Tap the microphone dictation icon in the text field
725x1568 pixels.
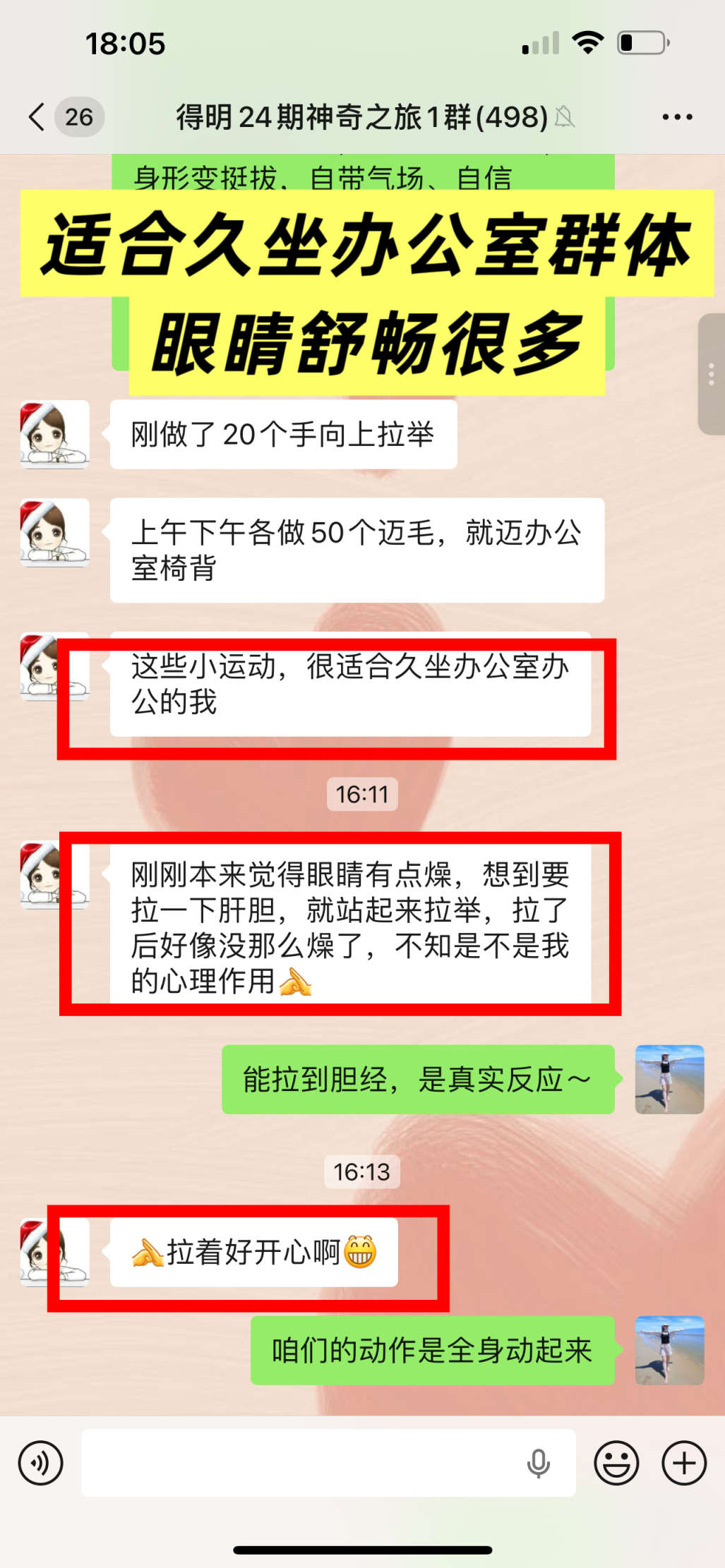538,1463
